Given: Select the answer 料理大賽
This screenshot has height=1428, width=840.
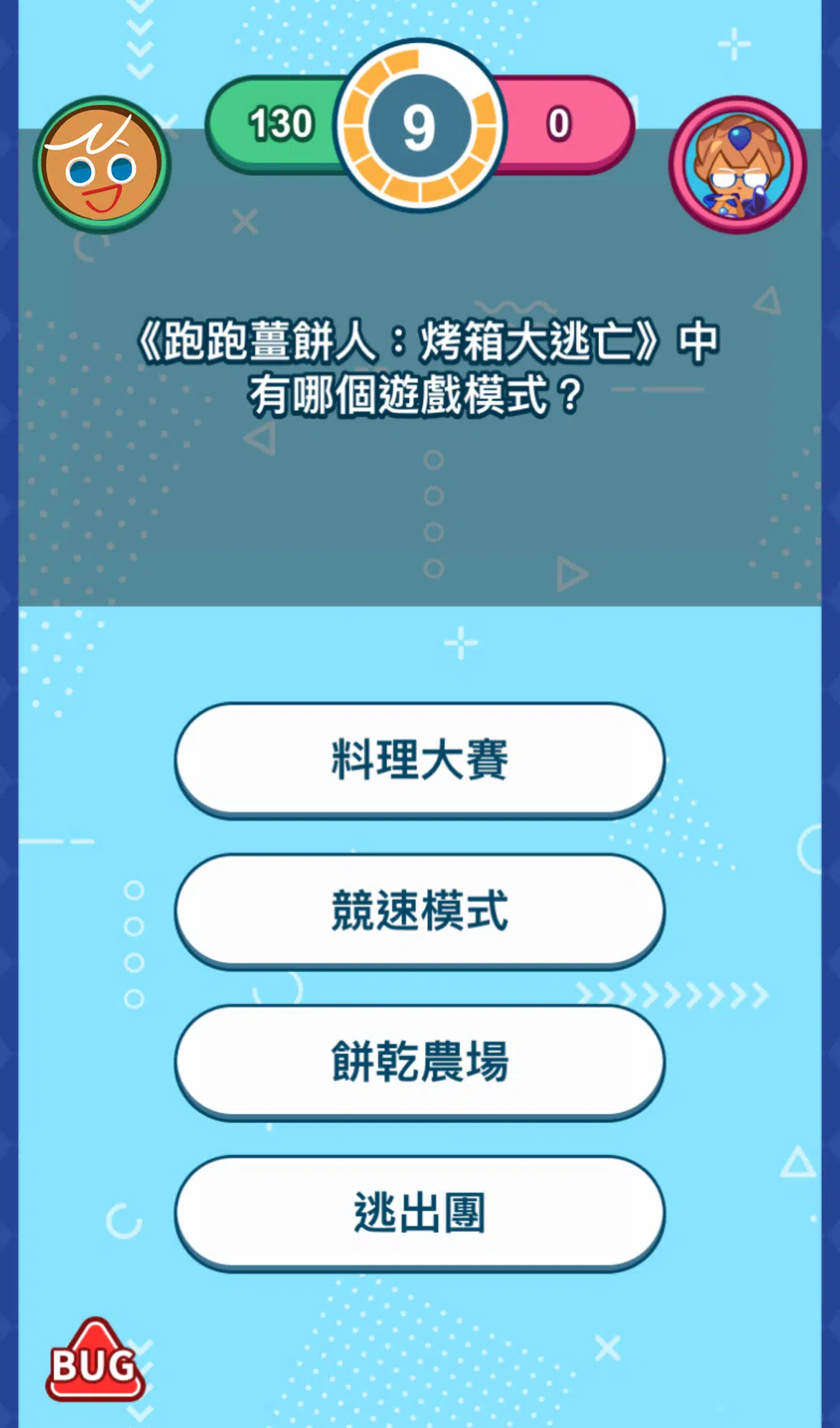Looking at the screenshot, I should [419, 759].
